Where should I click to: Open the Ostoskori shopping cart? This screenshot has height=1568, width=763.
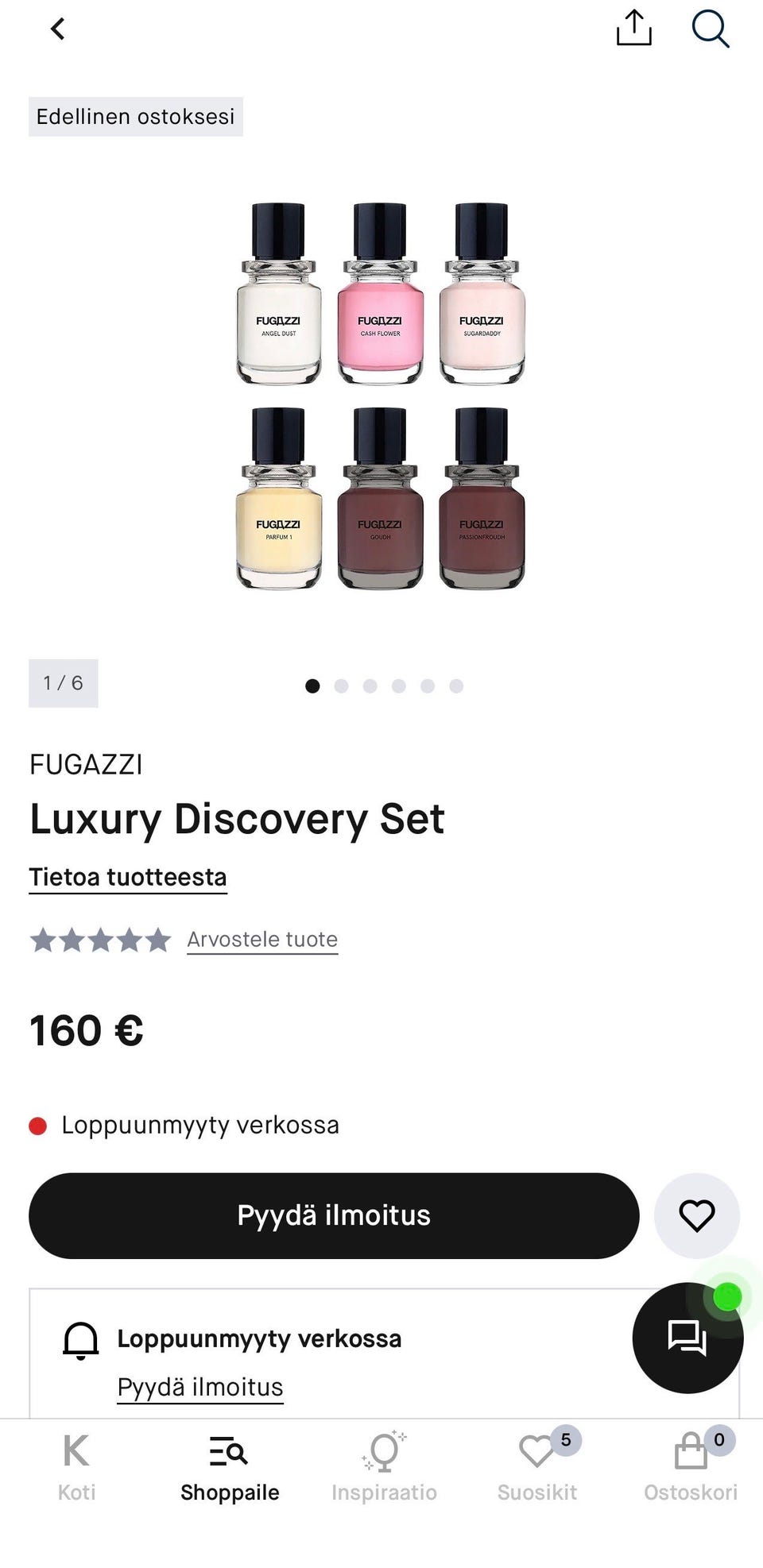coord(691,1468)
